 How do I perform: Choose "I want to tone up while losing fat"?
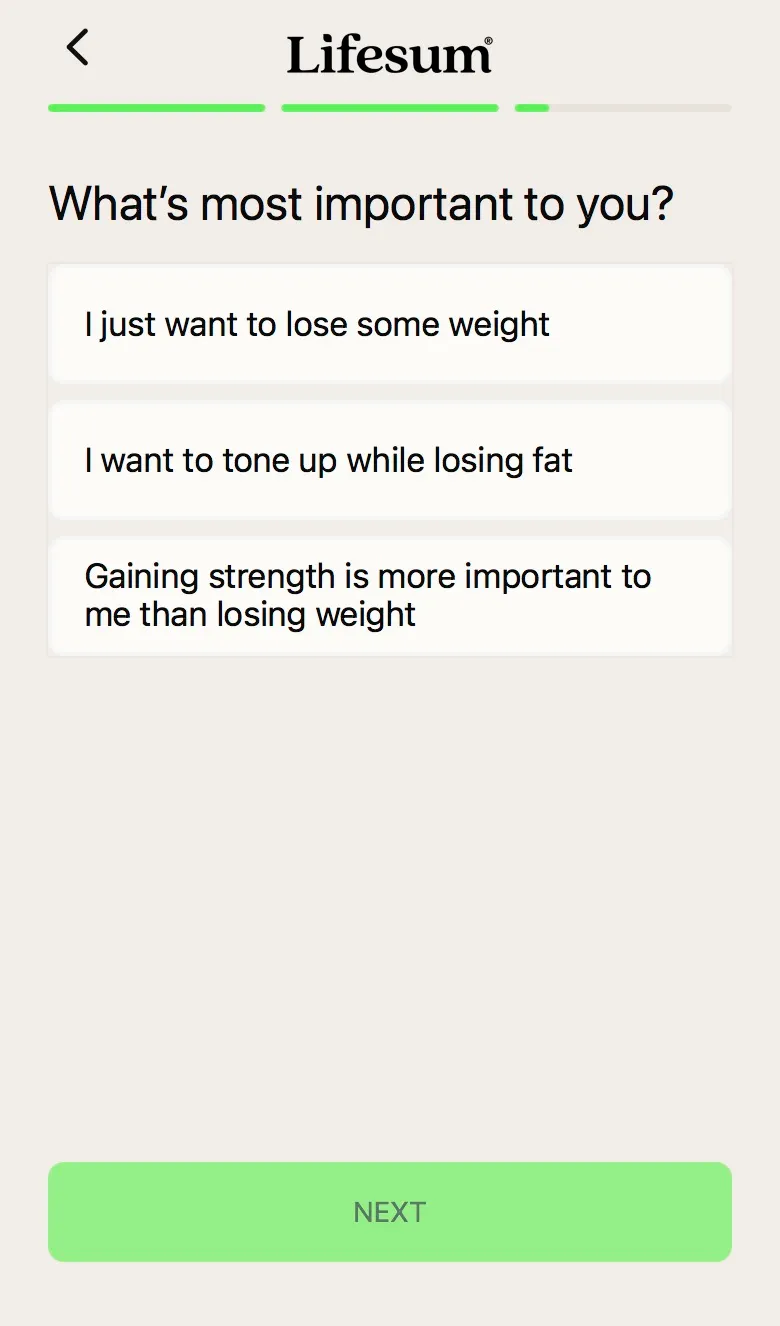[x=390, y=460]
